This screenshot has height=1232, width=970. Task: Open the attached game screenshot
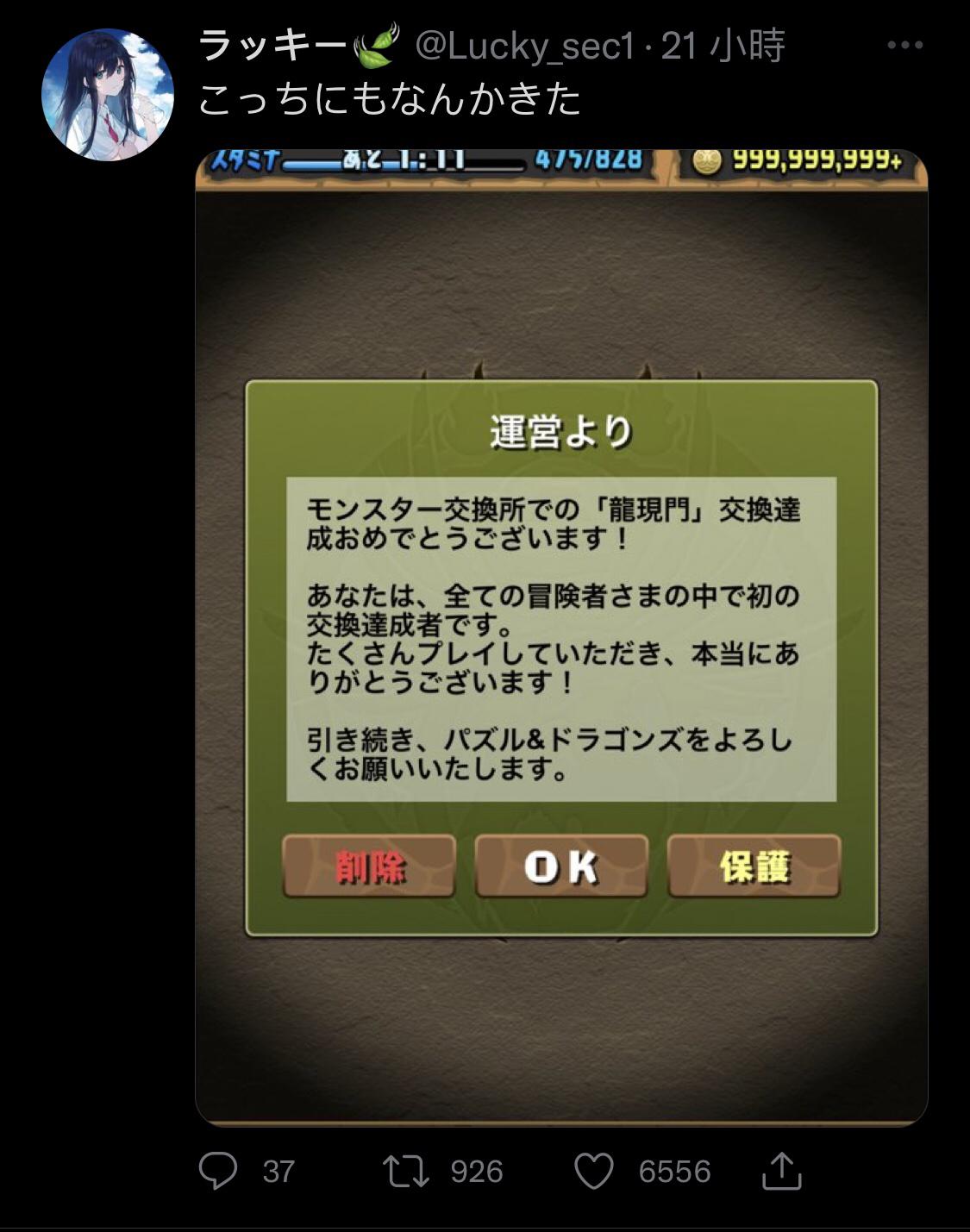(561, 638)
